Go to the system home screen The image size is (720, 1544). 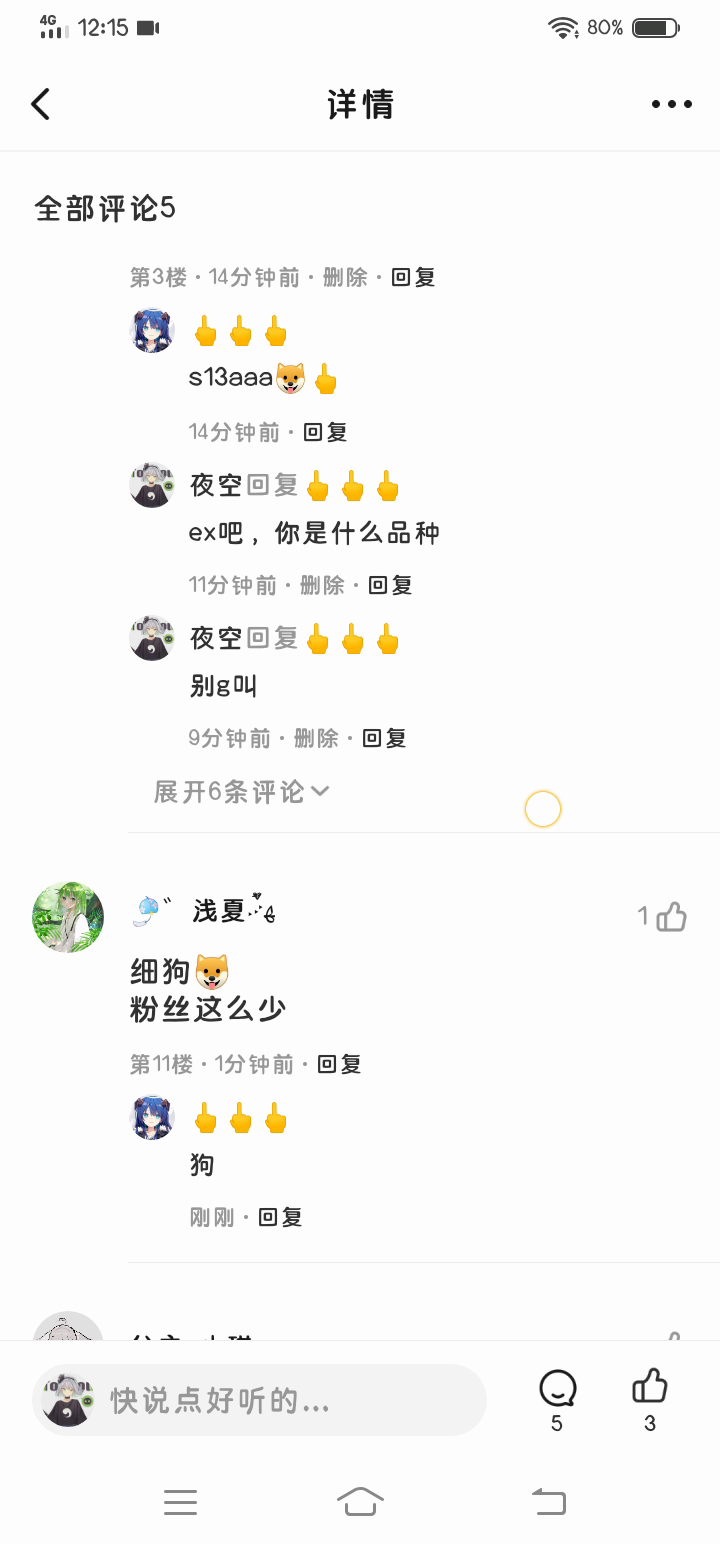[360, 1502]
